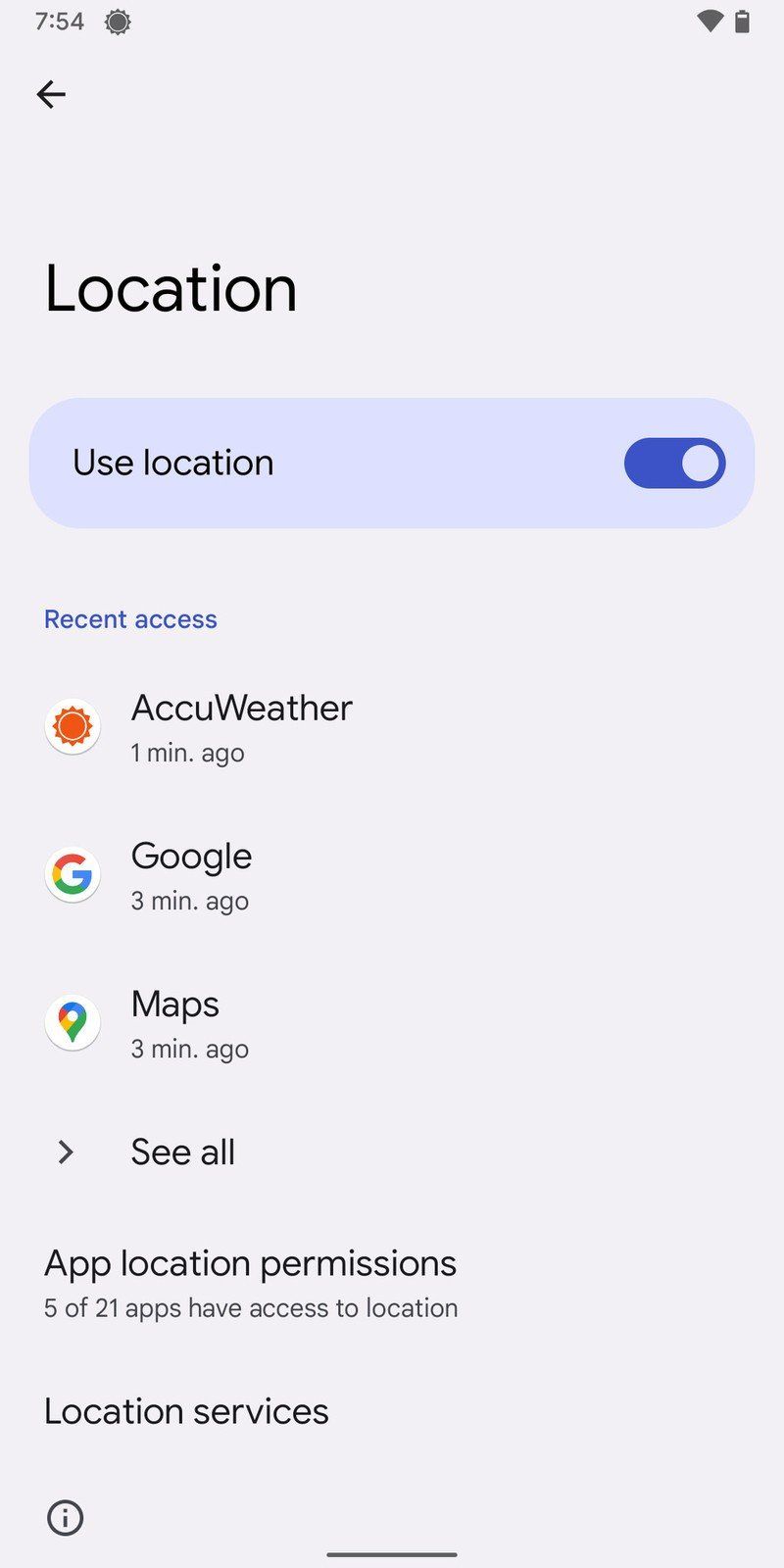Tap the battery indicator in the status bar
This screenshot has width=784, height=1568.
742,21
